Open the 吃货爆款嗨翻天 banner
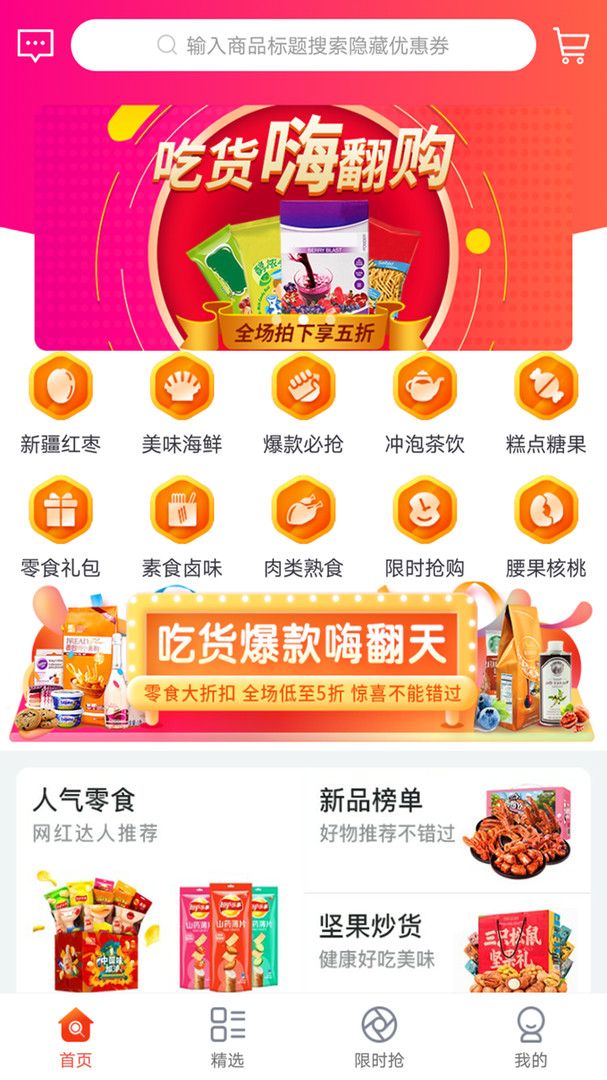The image size is (607, 1080). [303, 662]
